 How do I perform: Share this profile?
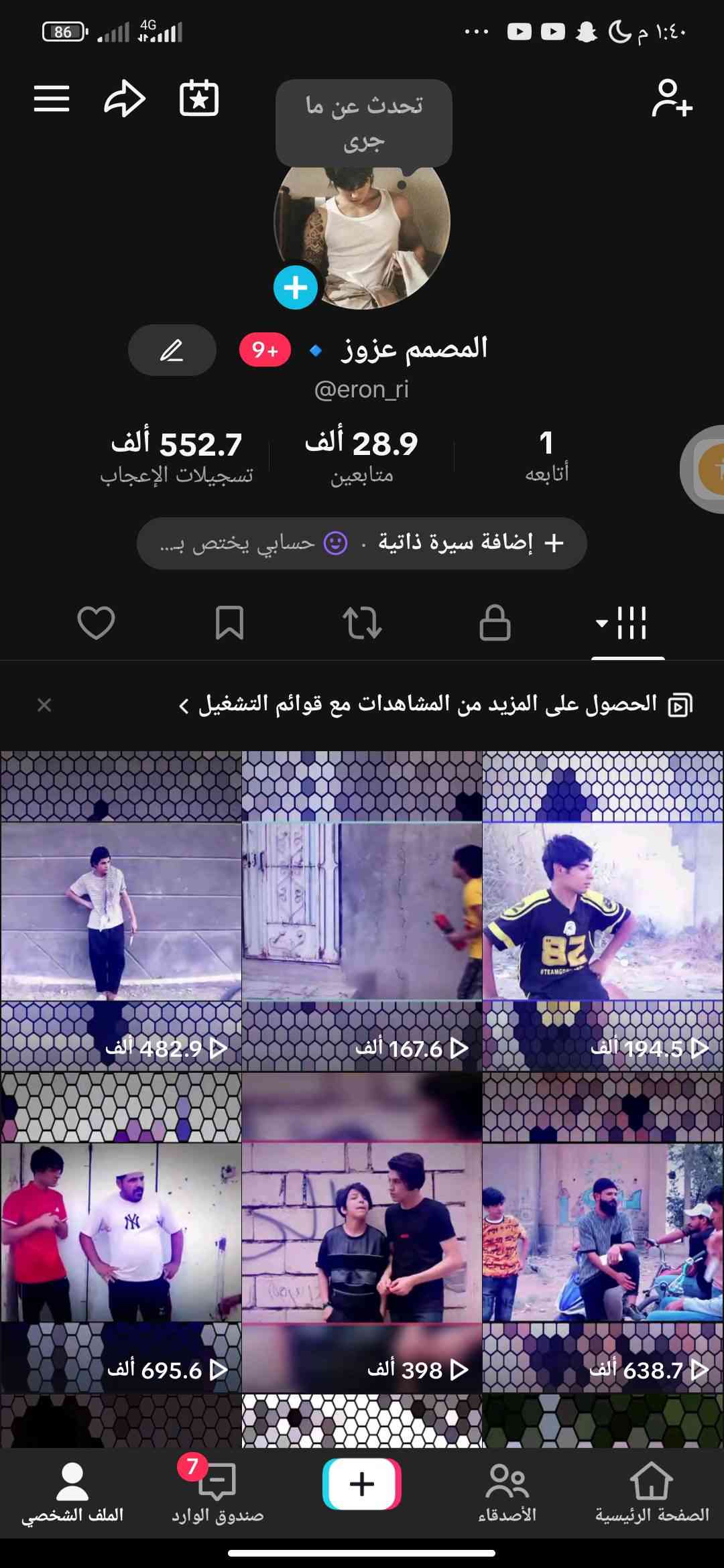click(x=125, y=99)
